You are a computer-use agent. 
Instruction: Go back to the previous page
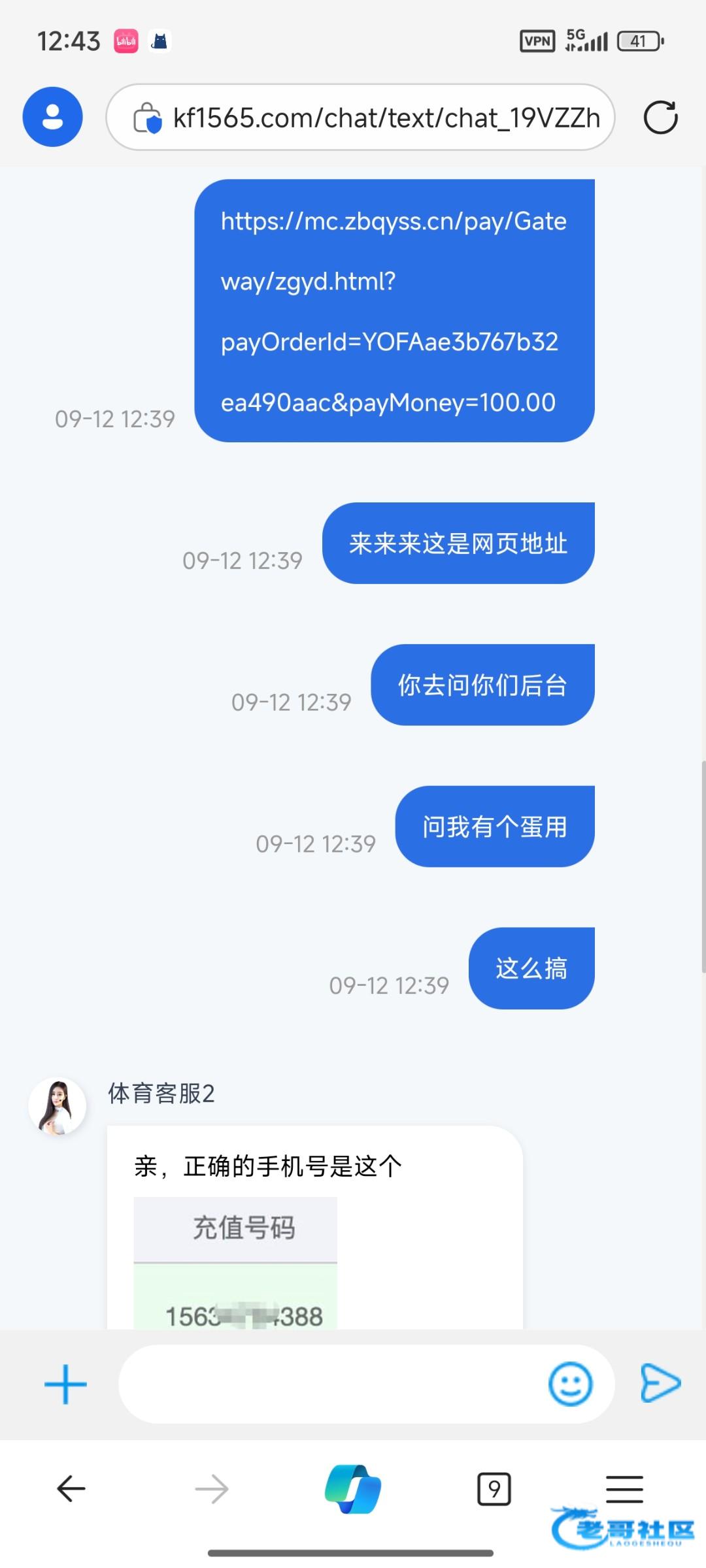[71, 1490]
